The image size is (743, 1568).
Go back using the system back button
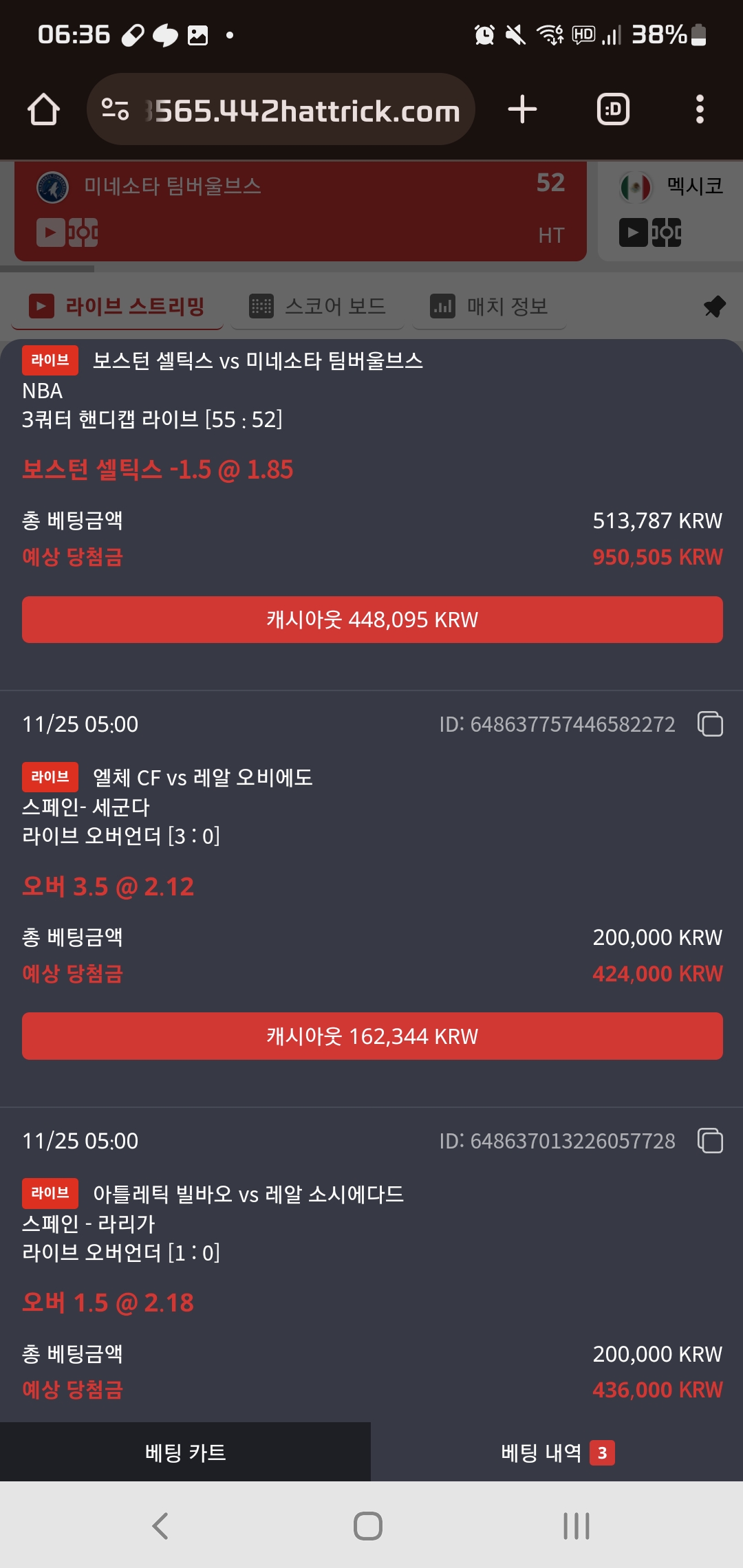pyautogui.click(x=160, y=1525)
